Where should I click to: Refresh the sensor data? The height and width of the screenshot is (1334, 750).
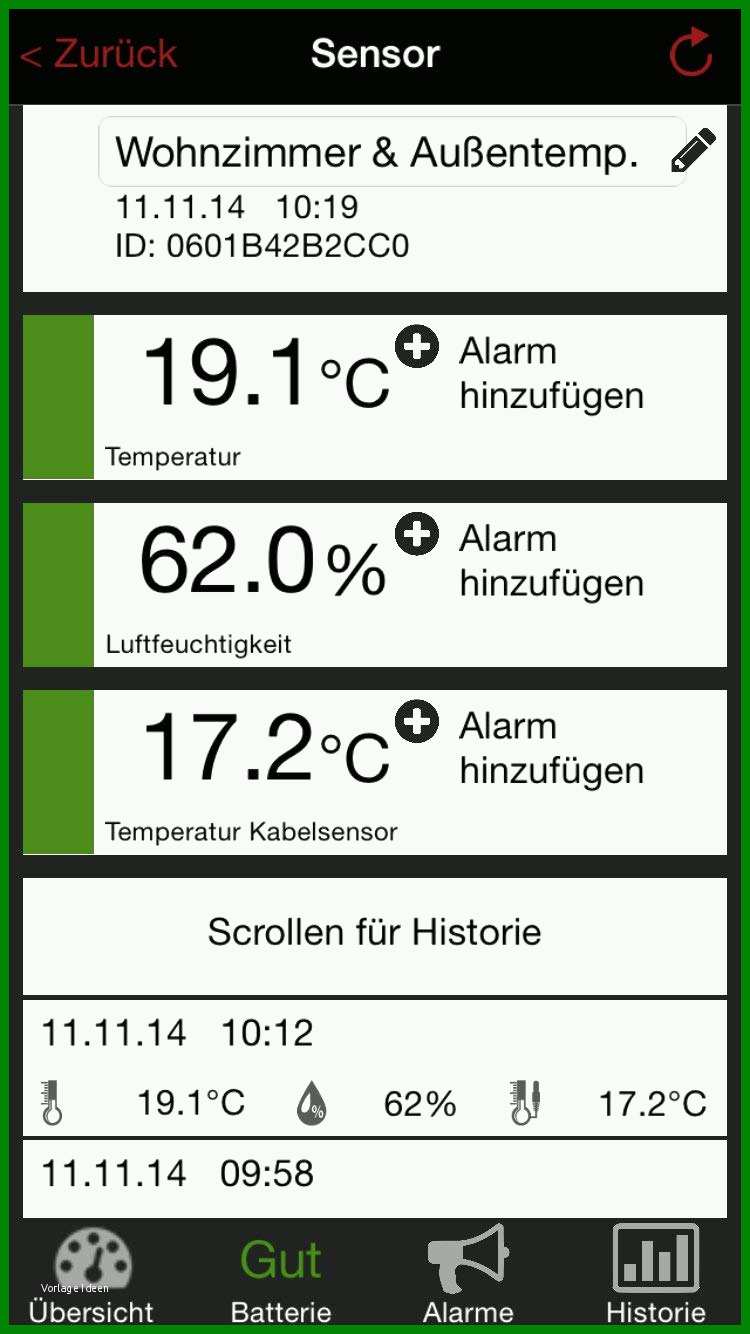pyautogui.click(x=691, y=52)
